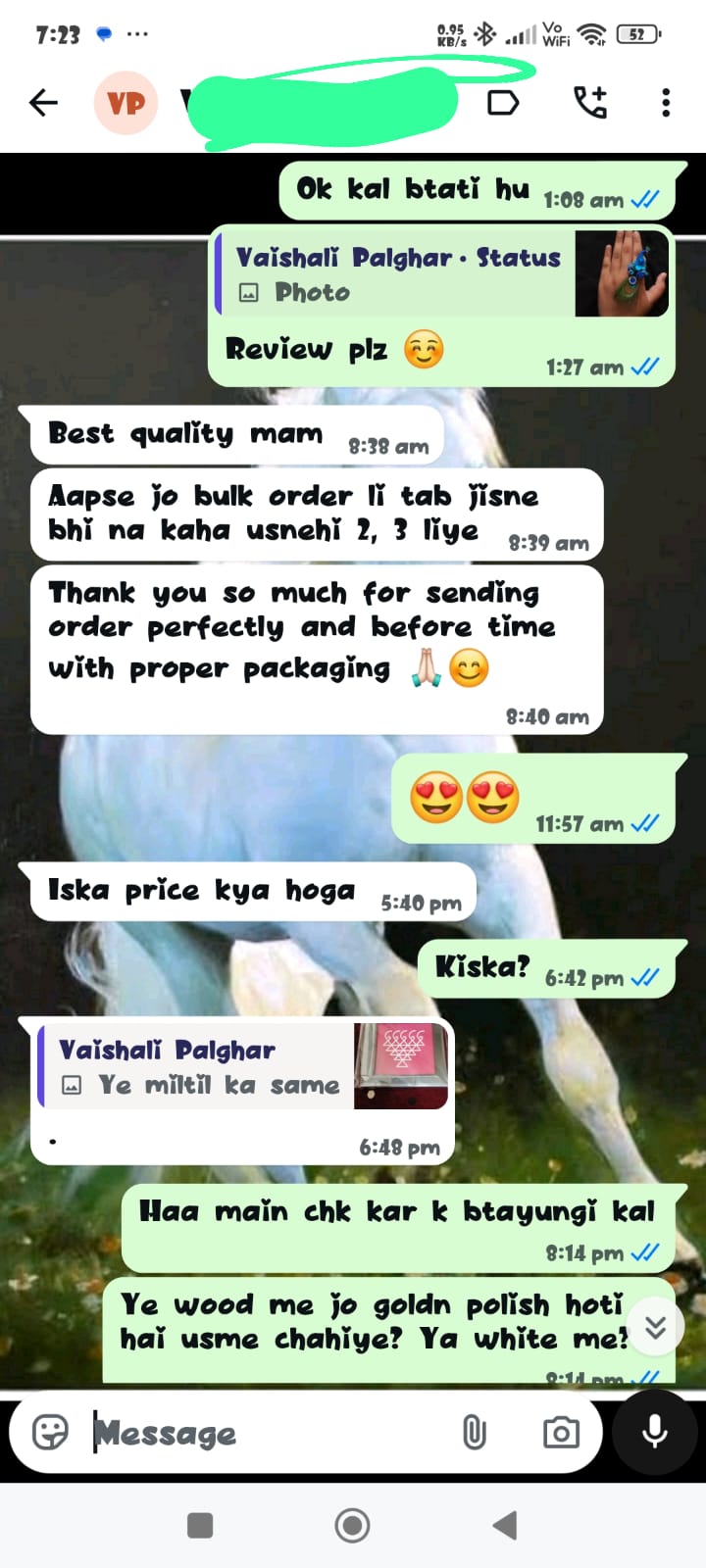Tap the voice message microphone button
Image resolution: width=706 pixels, height=1568 pixels.
pos(655,1432)
